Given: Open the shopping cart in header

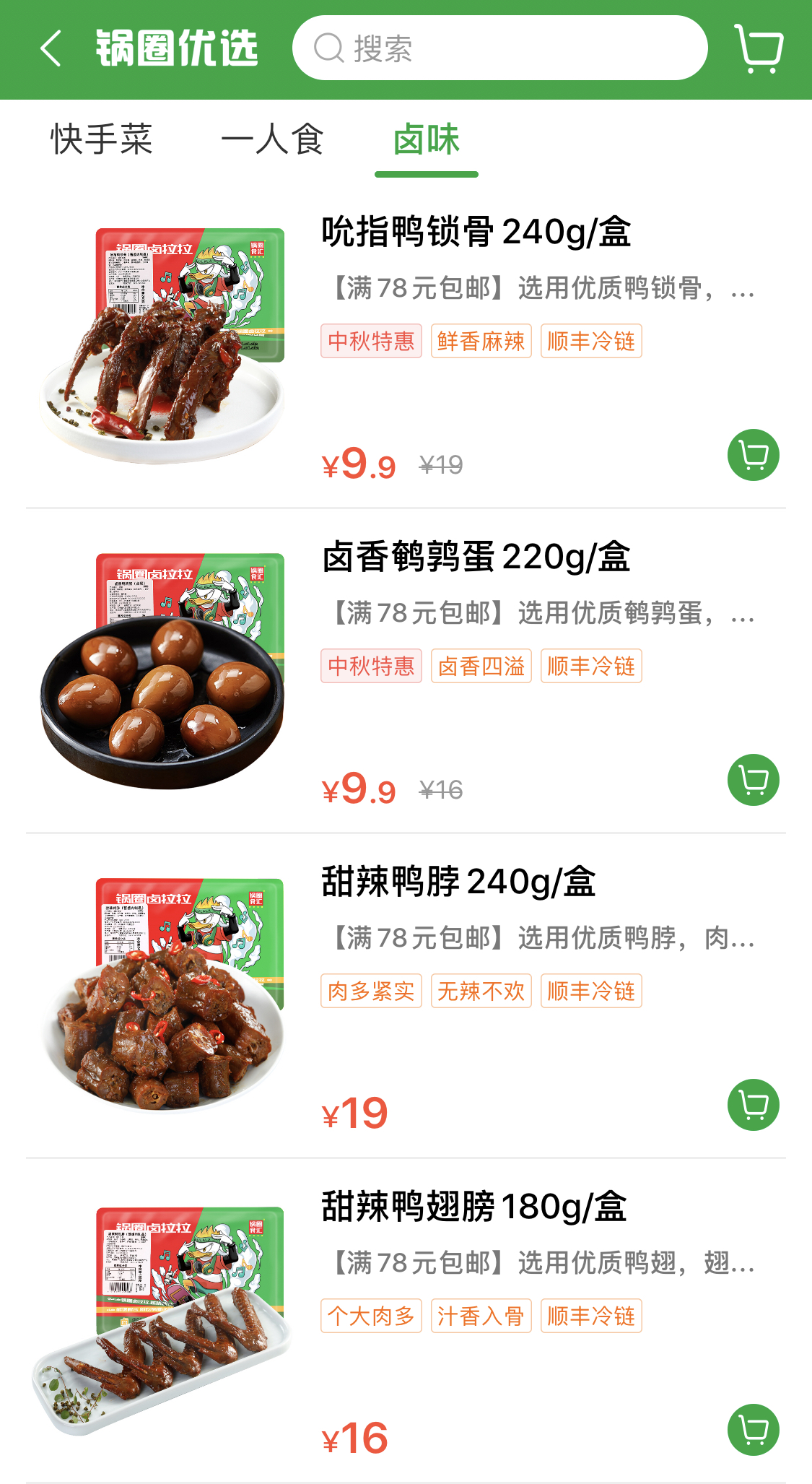Looking at the screenshot, I should point(758,48).
